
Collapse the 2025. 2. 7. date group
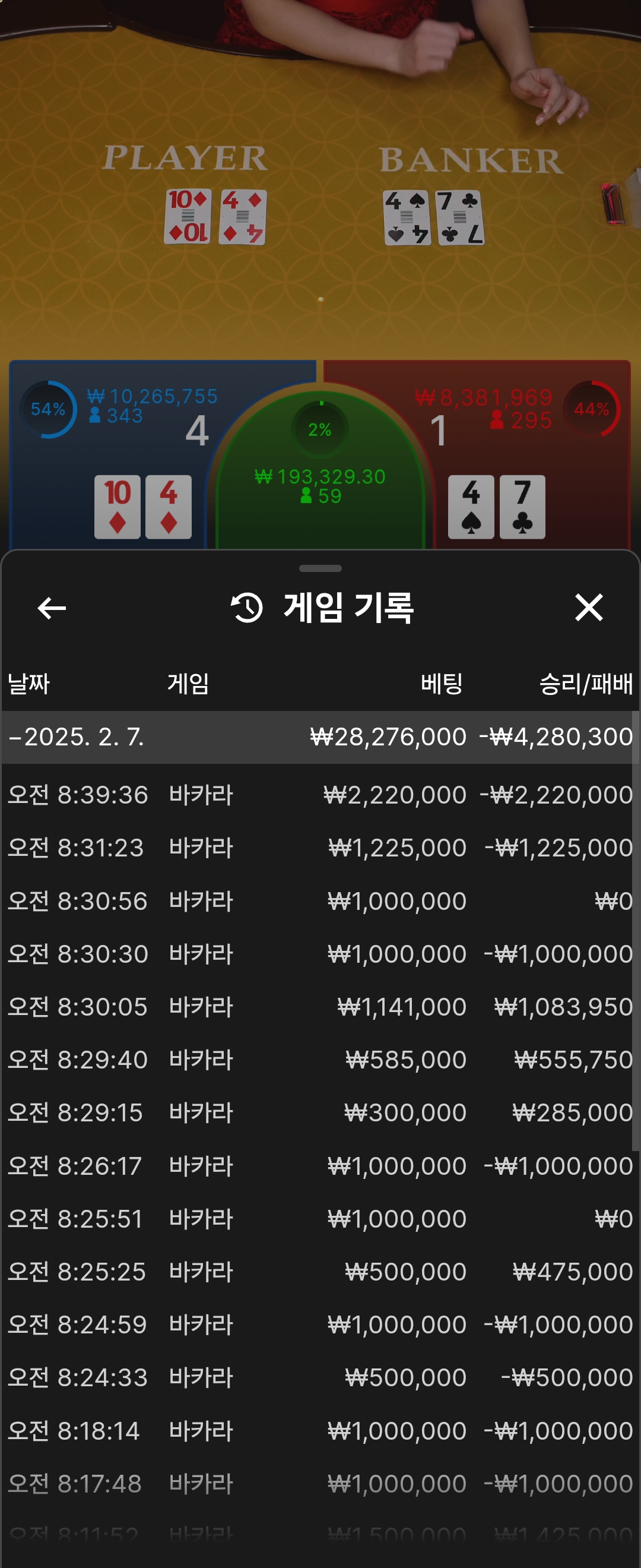point(76,737)
